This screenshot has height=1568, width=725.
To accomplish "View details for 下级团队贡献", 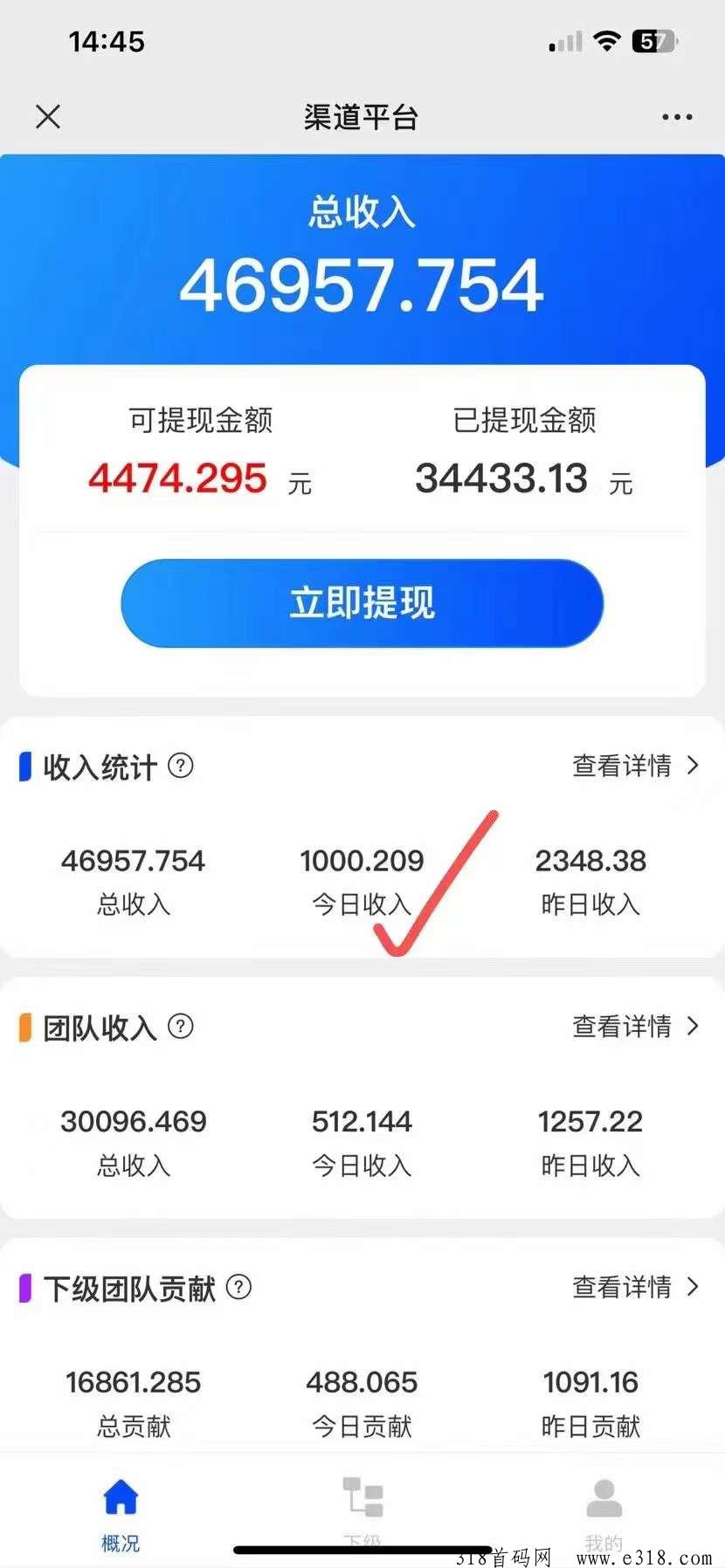I will click(x=635, y=1287).
